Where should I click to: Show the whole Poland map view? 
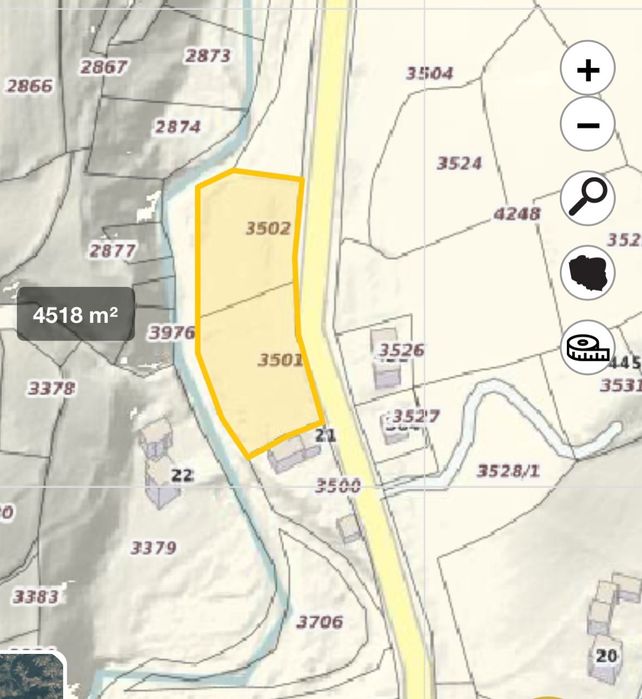coord(588,272)
